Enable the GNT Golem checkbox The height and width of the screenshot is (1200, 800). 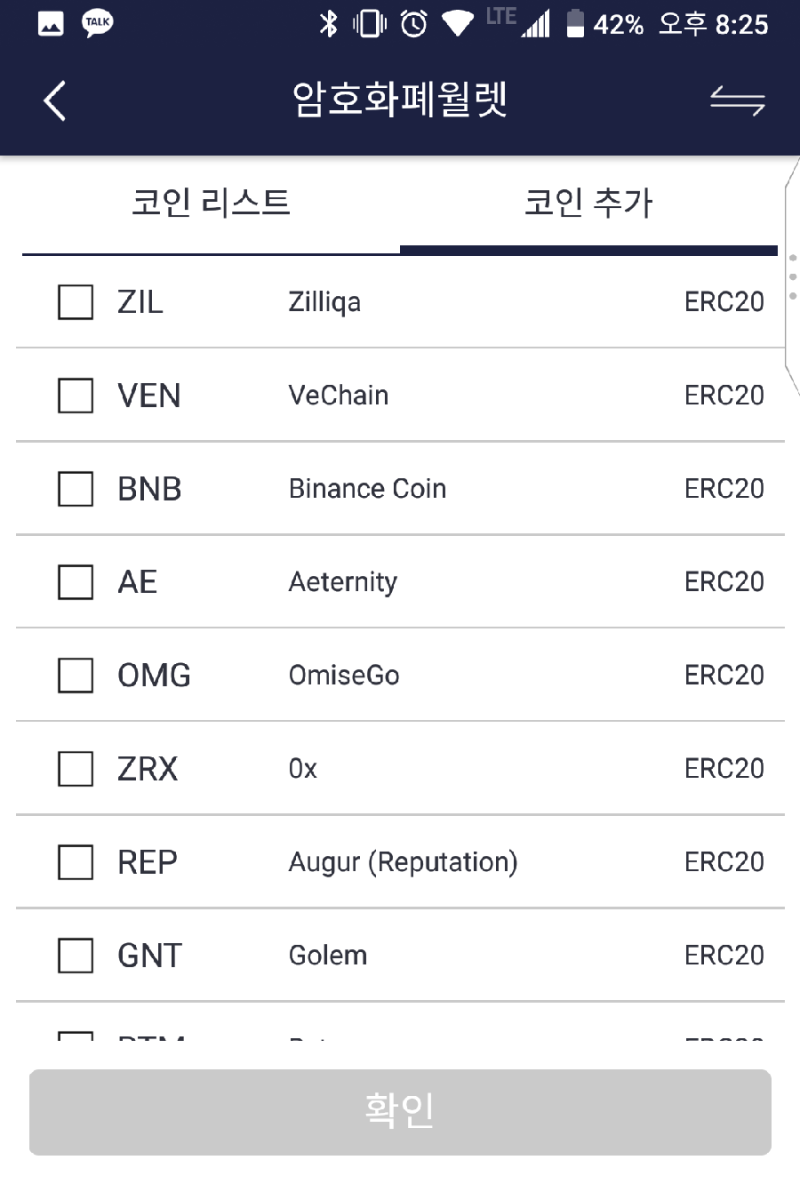[x=75, y=955]
